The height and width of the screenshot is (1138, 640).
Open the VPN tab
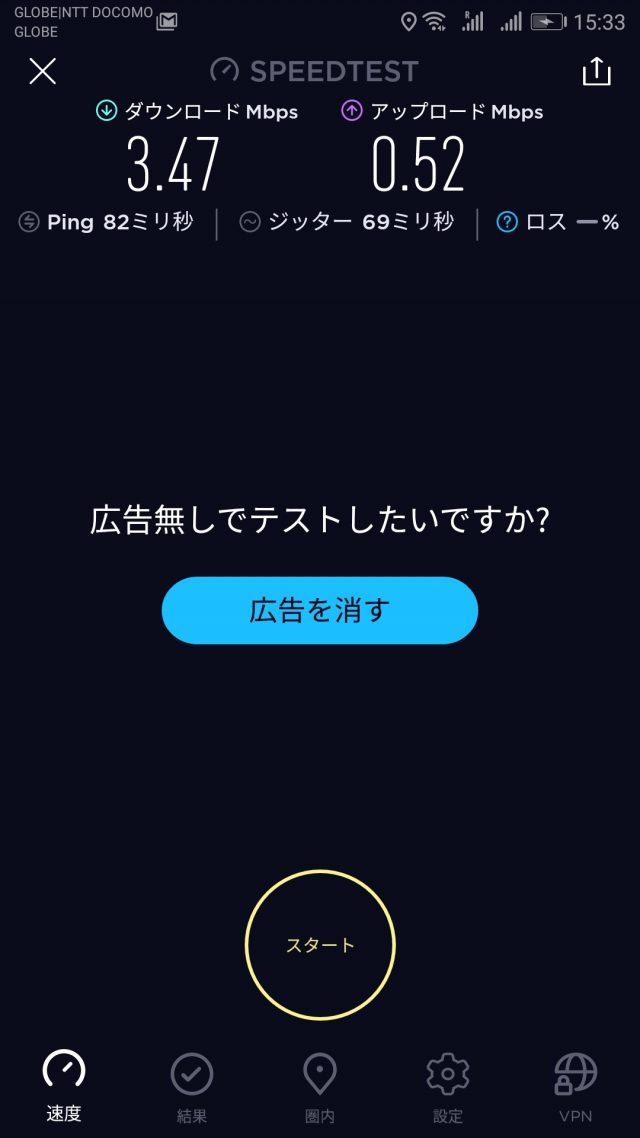(575, 1086)
